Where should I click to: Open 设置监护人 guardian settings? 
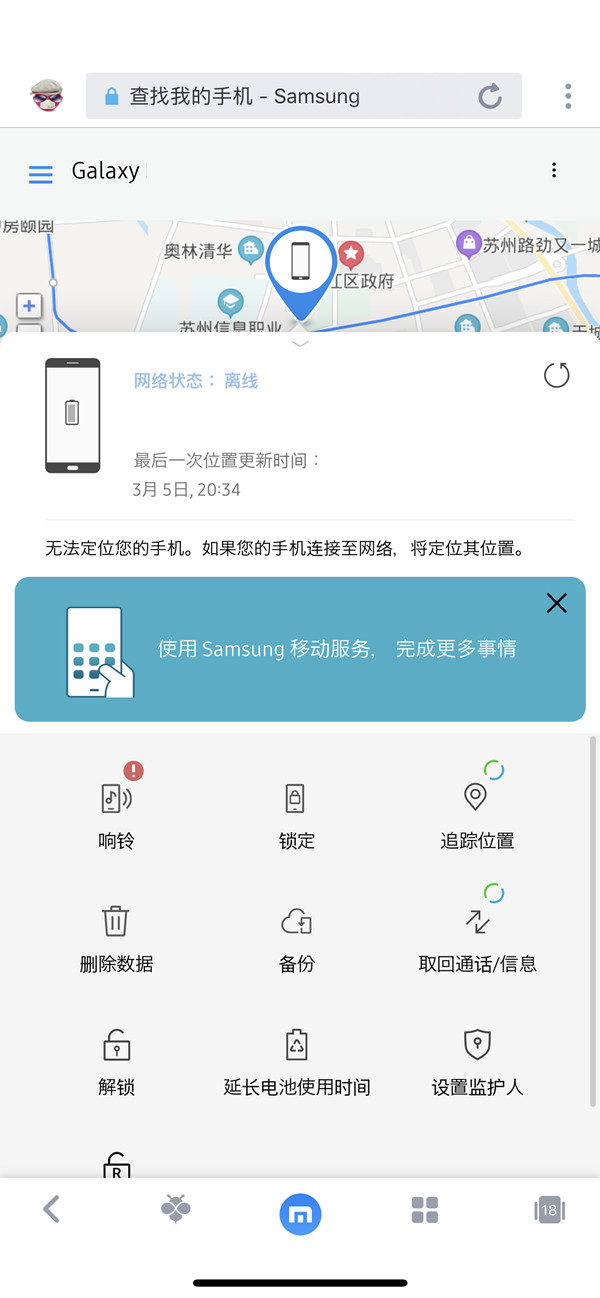tap(477, 1060)
